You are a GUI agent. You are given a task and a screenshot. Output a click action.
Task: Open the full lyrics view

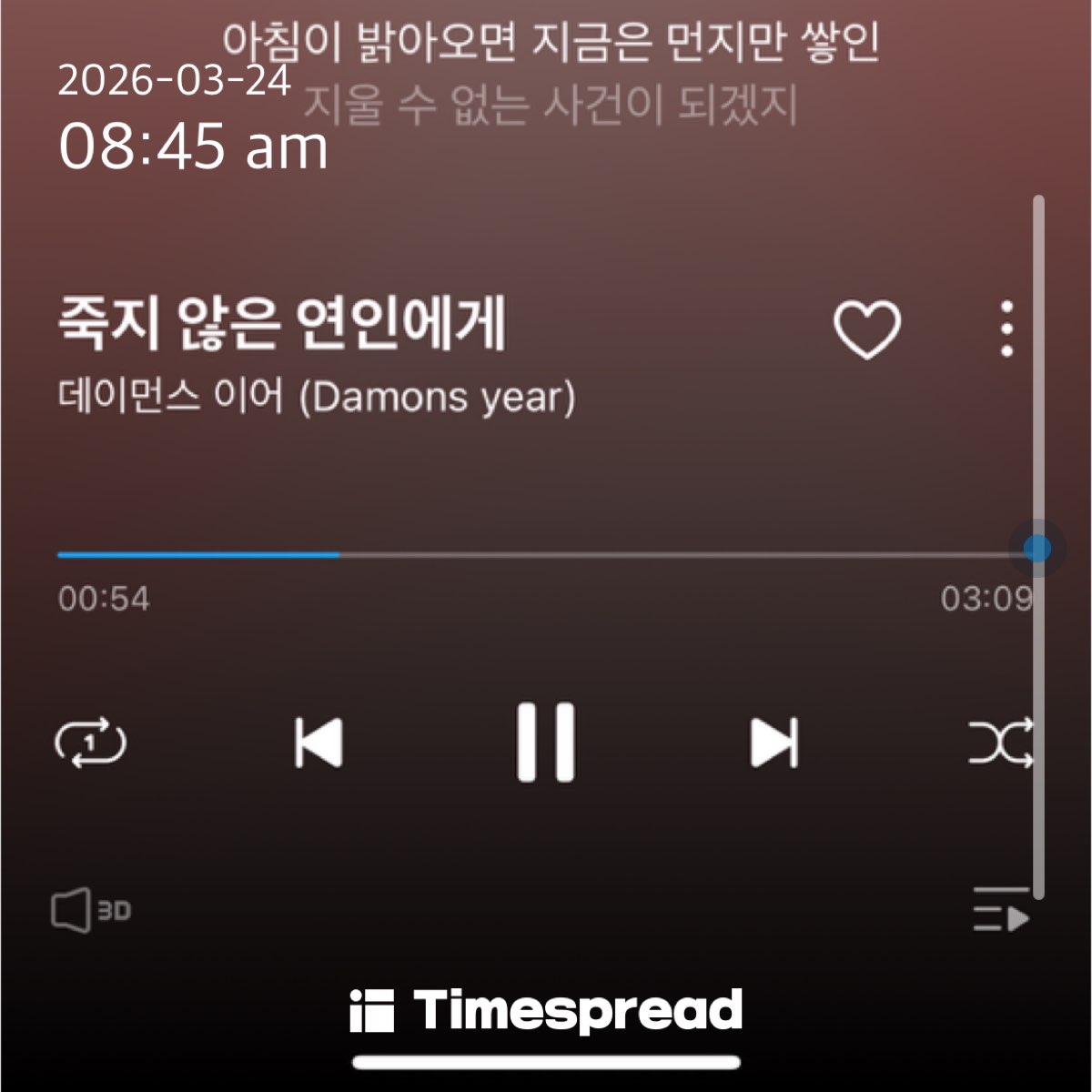(x=551, y=73)
